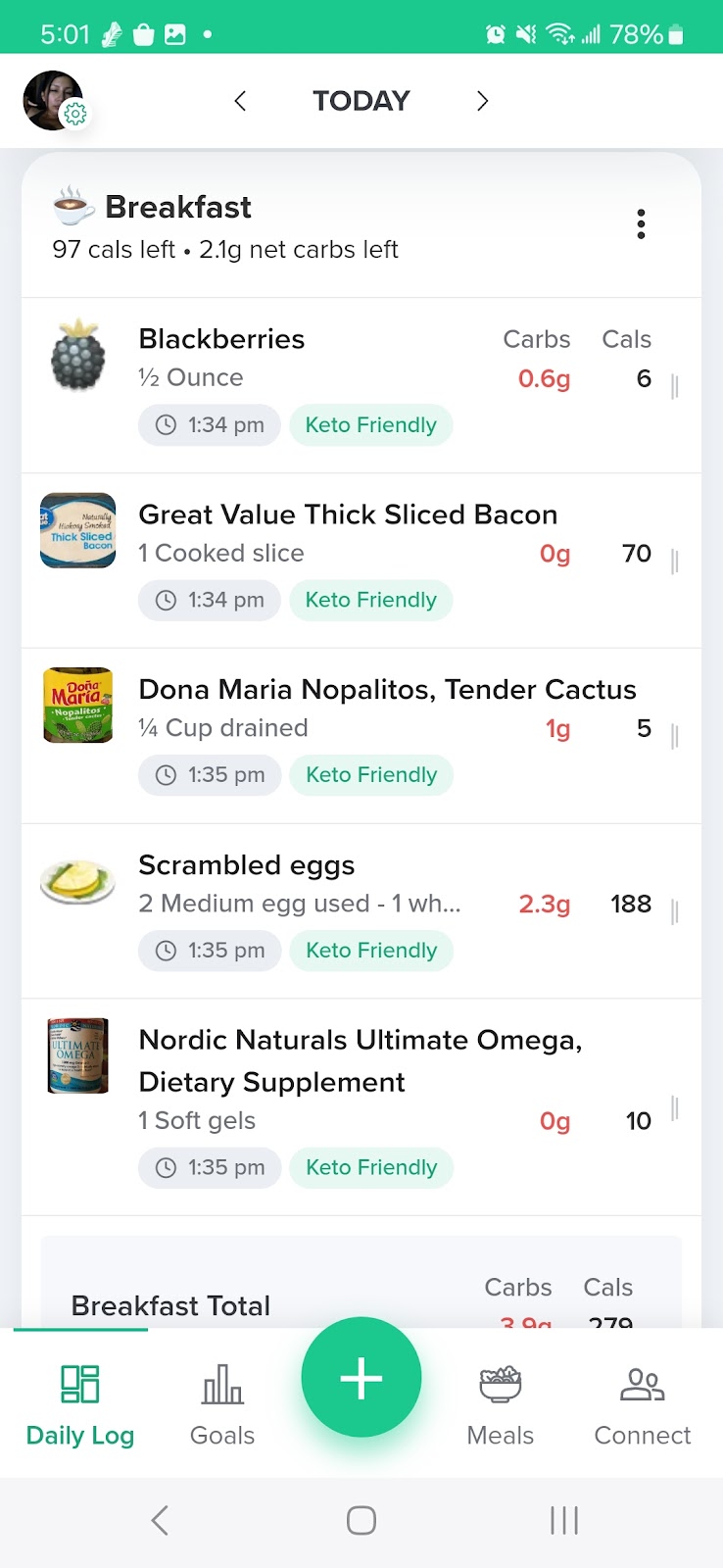
Task: Add a new item with the plus button
Action: [x=361, y=1377]
